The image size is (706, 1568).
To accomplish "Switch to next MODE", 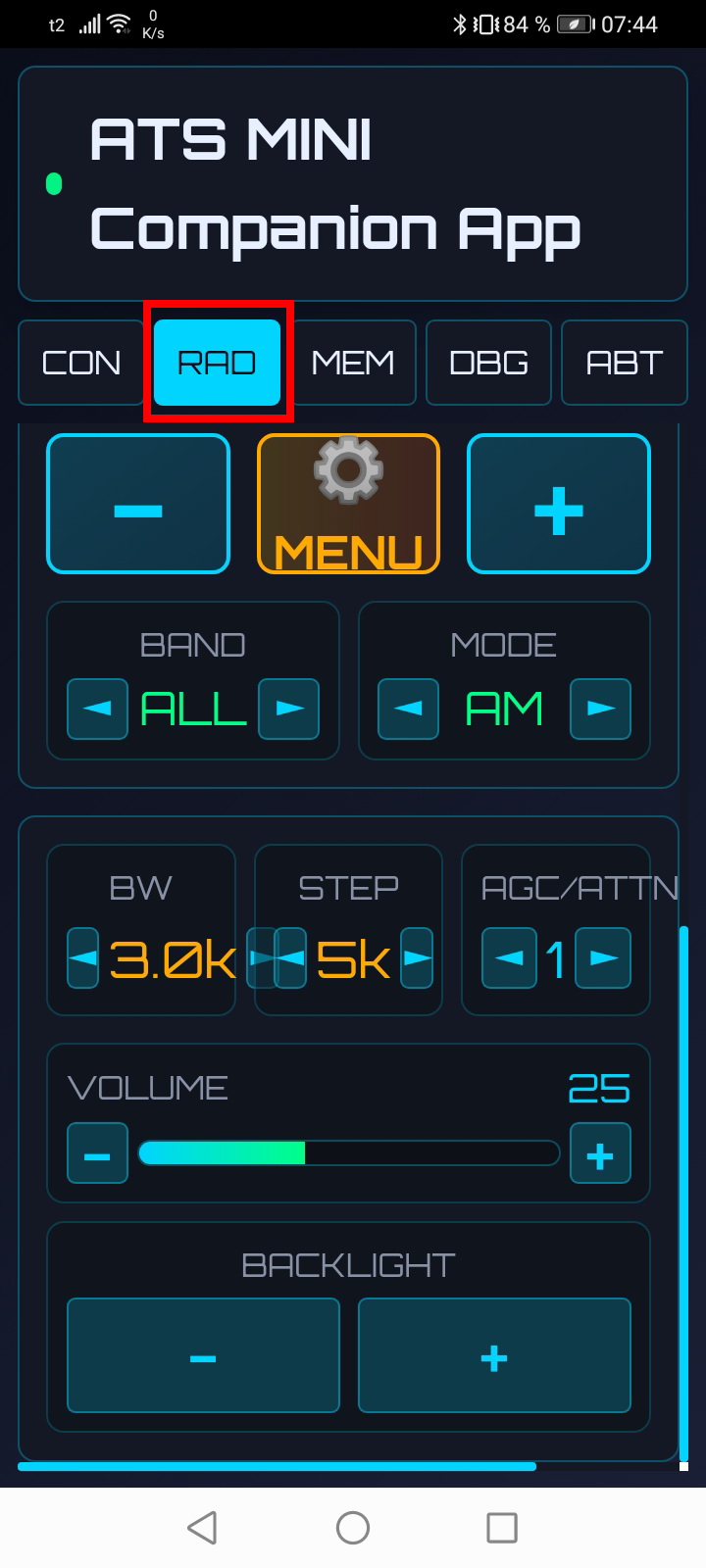I will coord(600,709).
